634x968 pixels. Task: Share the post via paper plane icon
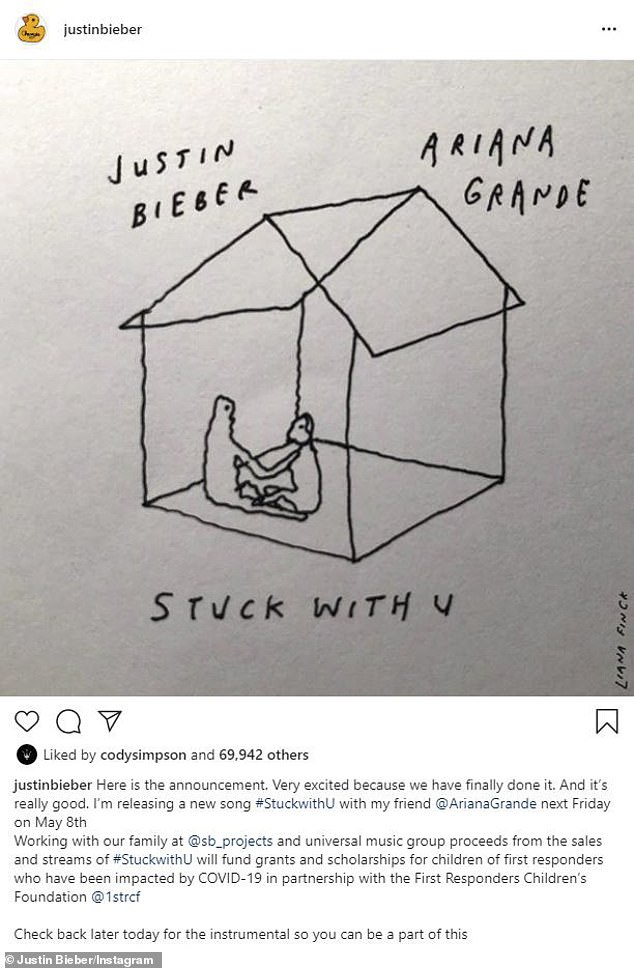tap(110, 721)
